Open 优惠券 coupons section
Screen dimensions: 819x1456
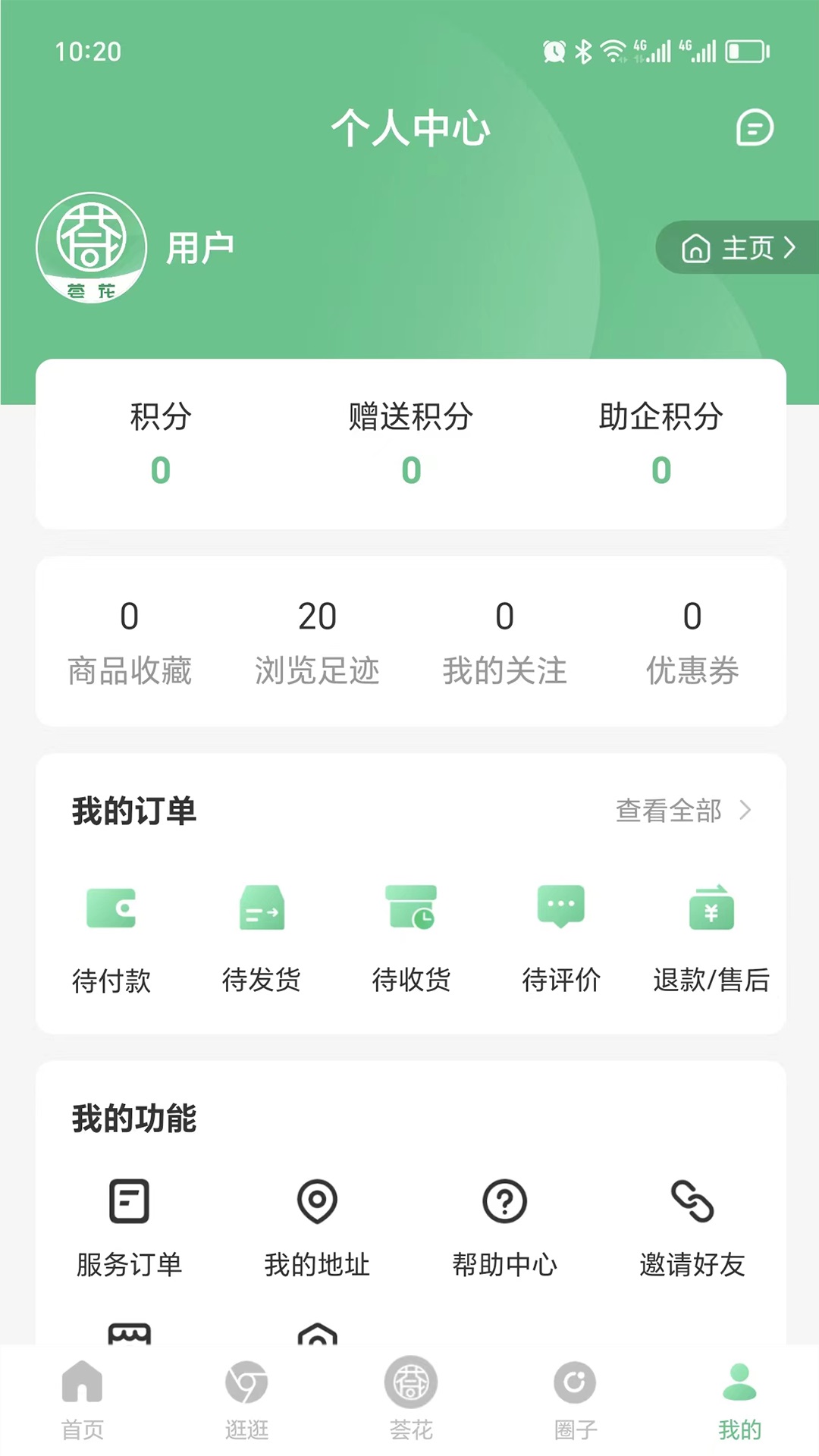pyautogui.click(x=691, y=639)
